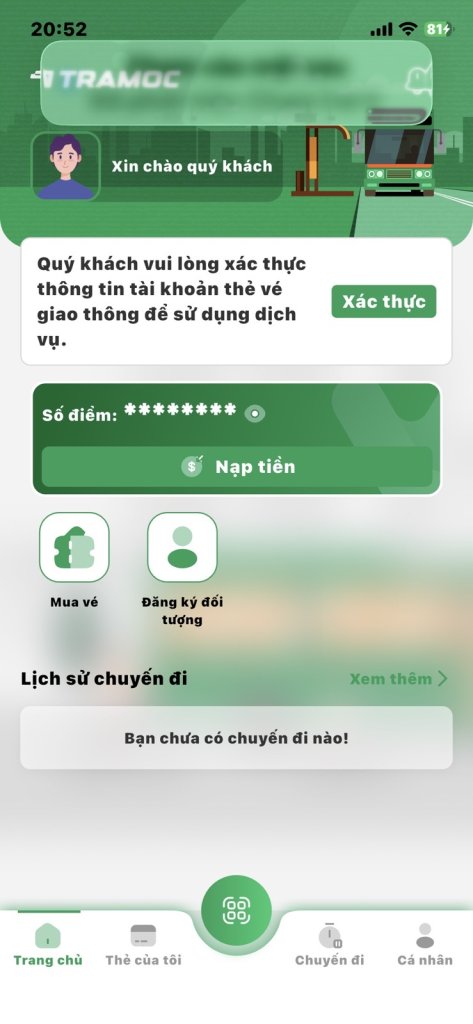This screenshot has width=473, height=1024.
Task: Open the profile avatar next to the greeting
Action: click(x=65, y=166)
